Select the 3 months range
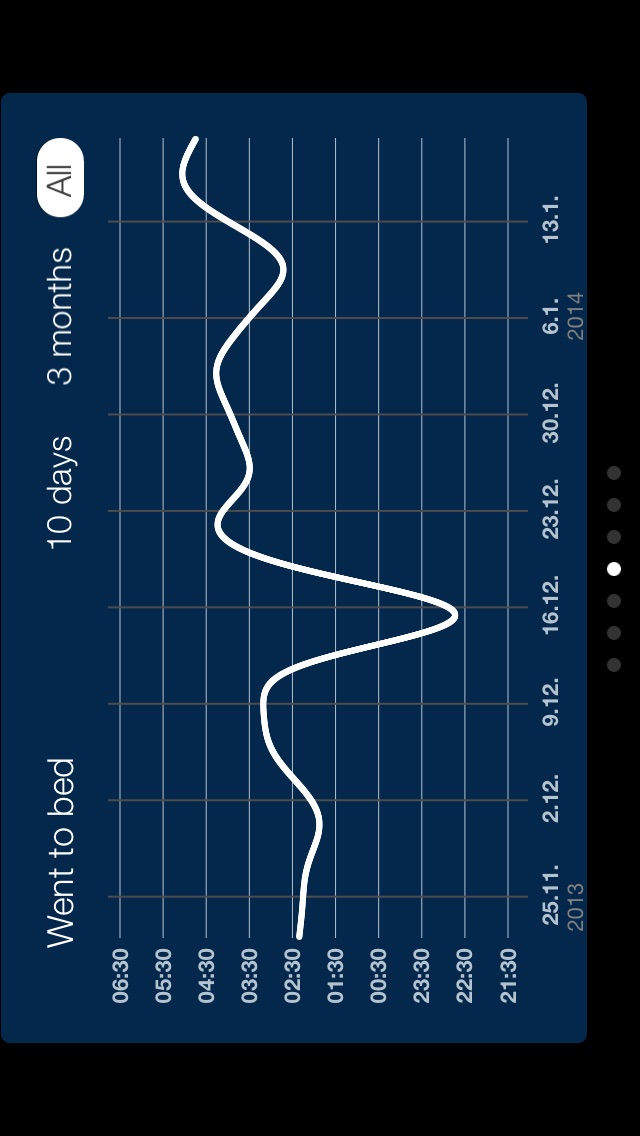Image resolution: width=640 pixels, height=1136 pixels. coord(61,316)
